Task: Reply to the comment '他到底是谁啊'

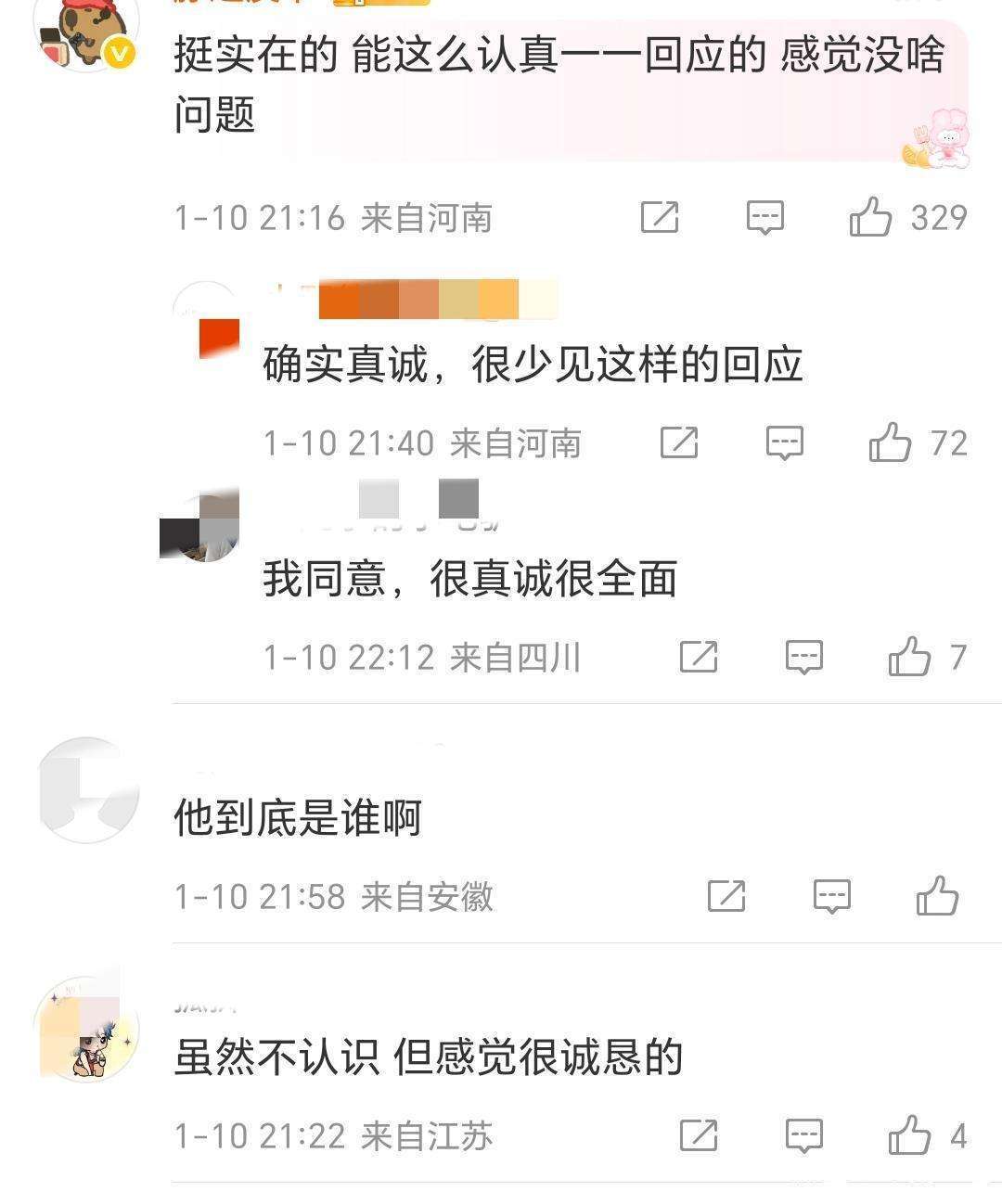Action: 831,895
